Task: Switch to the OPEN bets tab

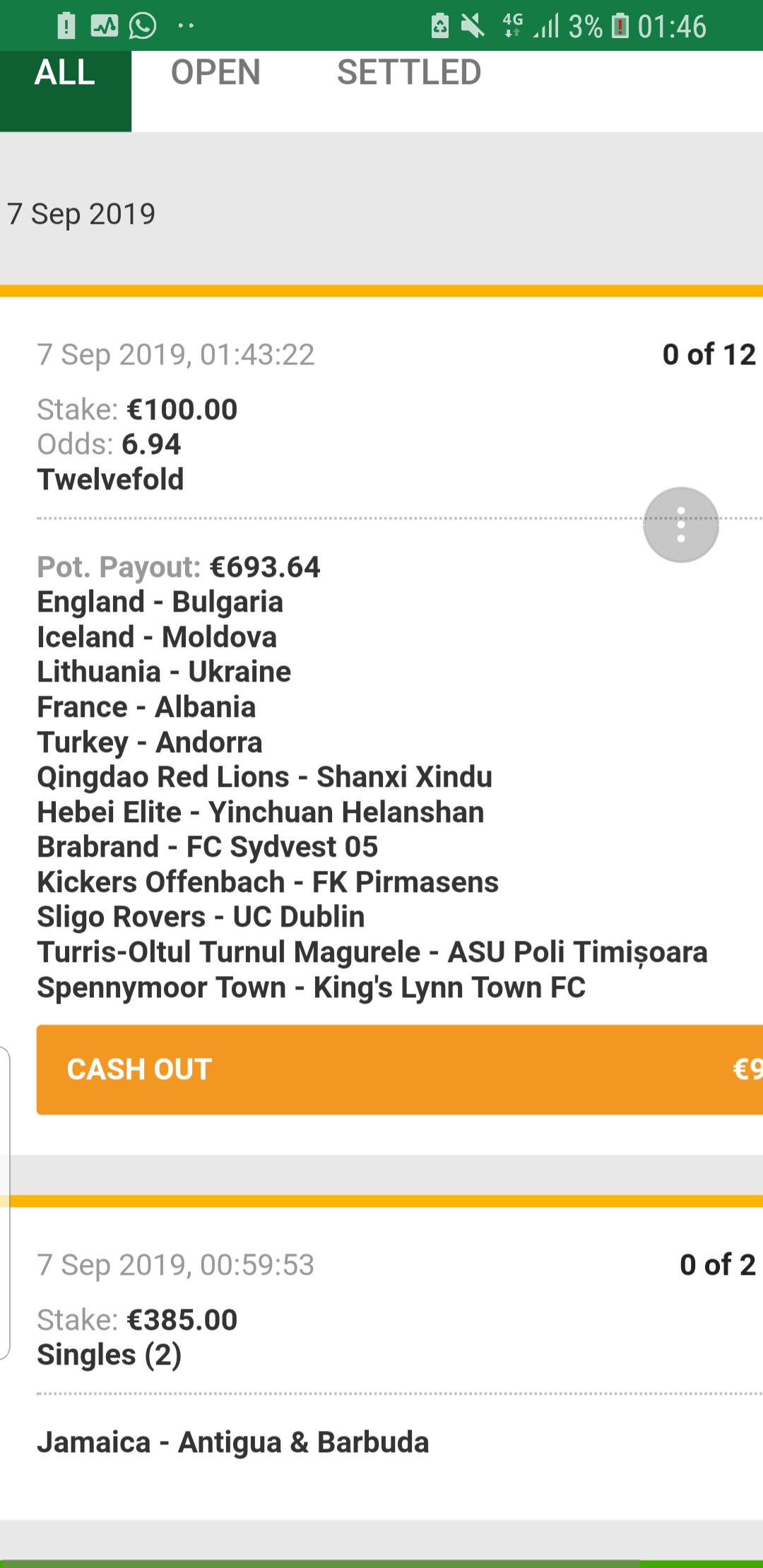Action: click(215, 74)
